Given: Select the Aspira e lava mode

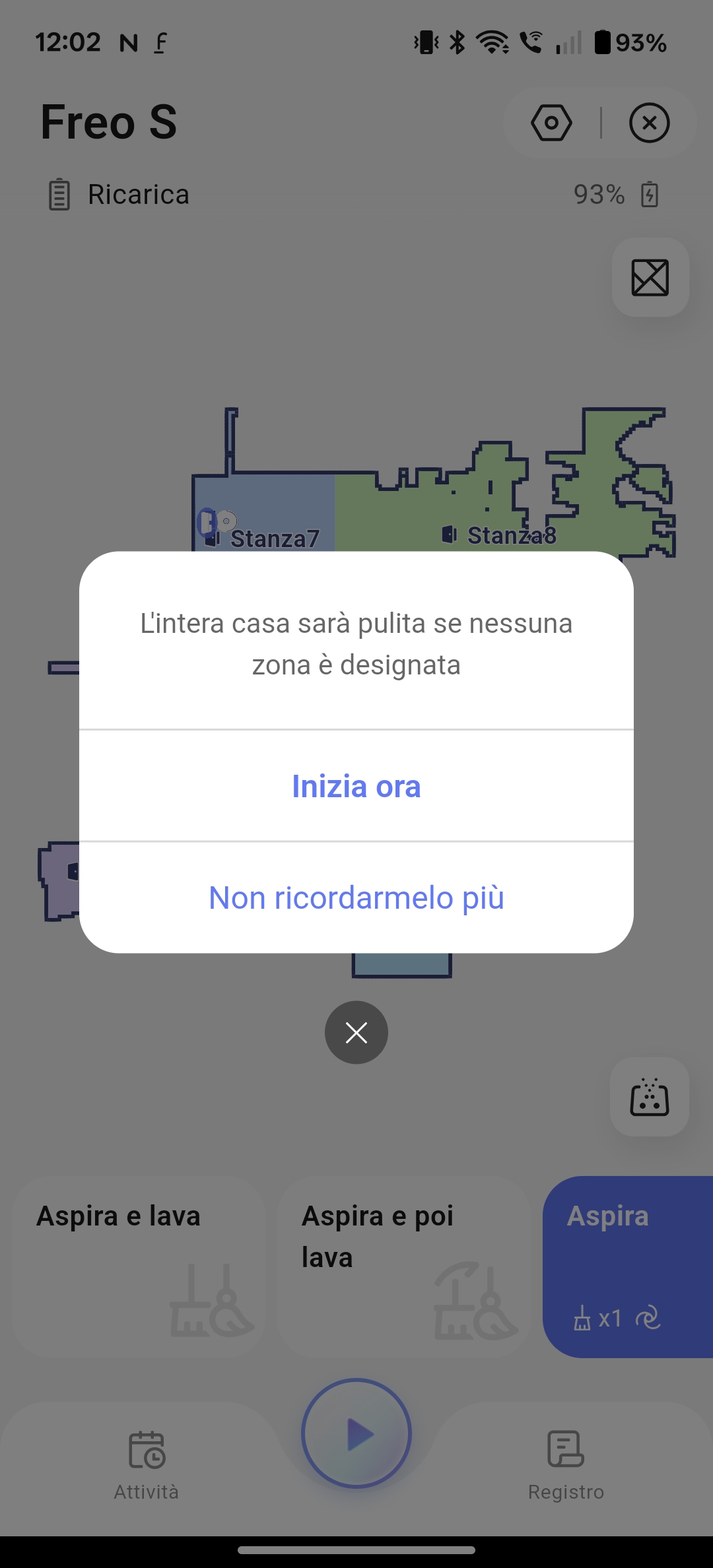Looking at the screenshot, I should pos(139,1266).
